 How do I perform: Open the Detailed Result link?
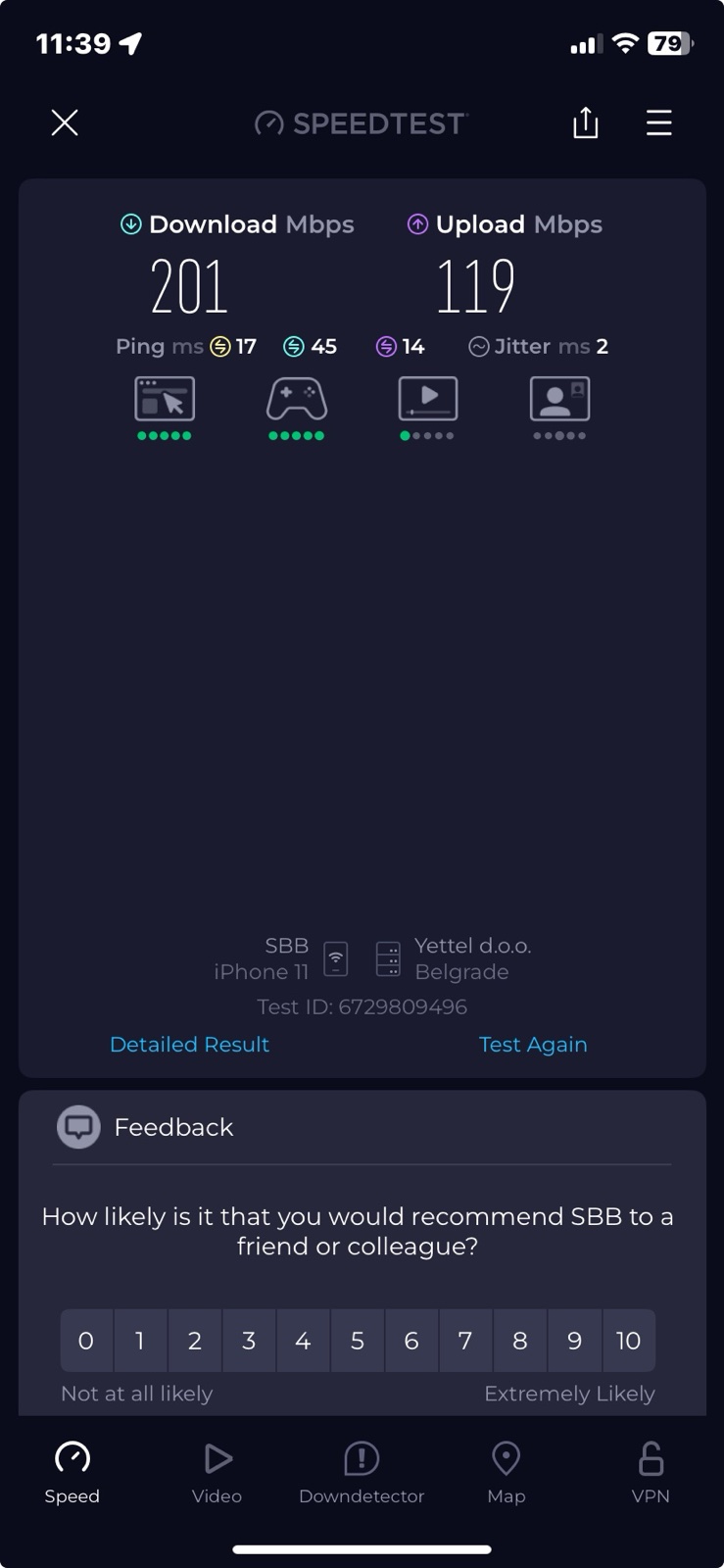(x=189, y=1045)
